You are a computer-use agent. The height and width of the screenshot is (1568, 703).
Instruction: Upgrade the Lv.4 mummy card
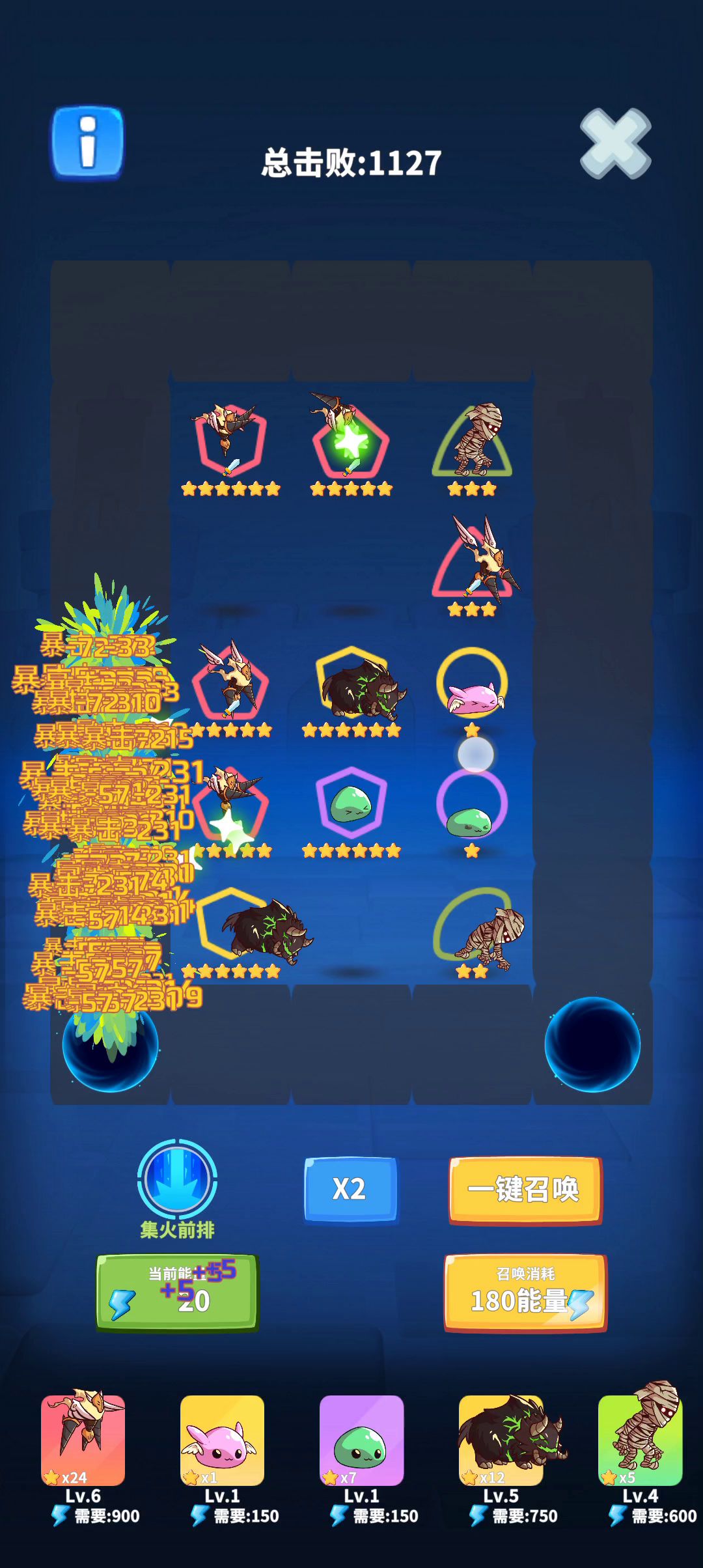pyautogui.click(x=641, y=1440)
